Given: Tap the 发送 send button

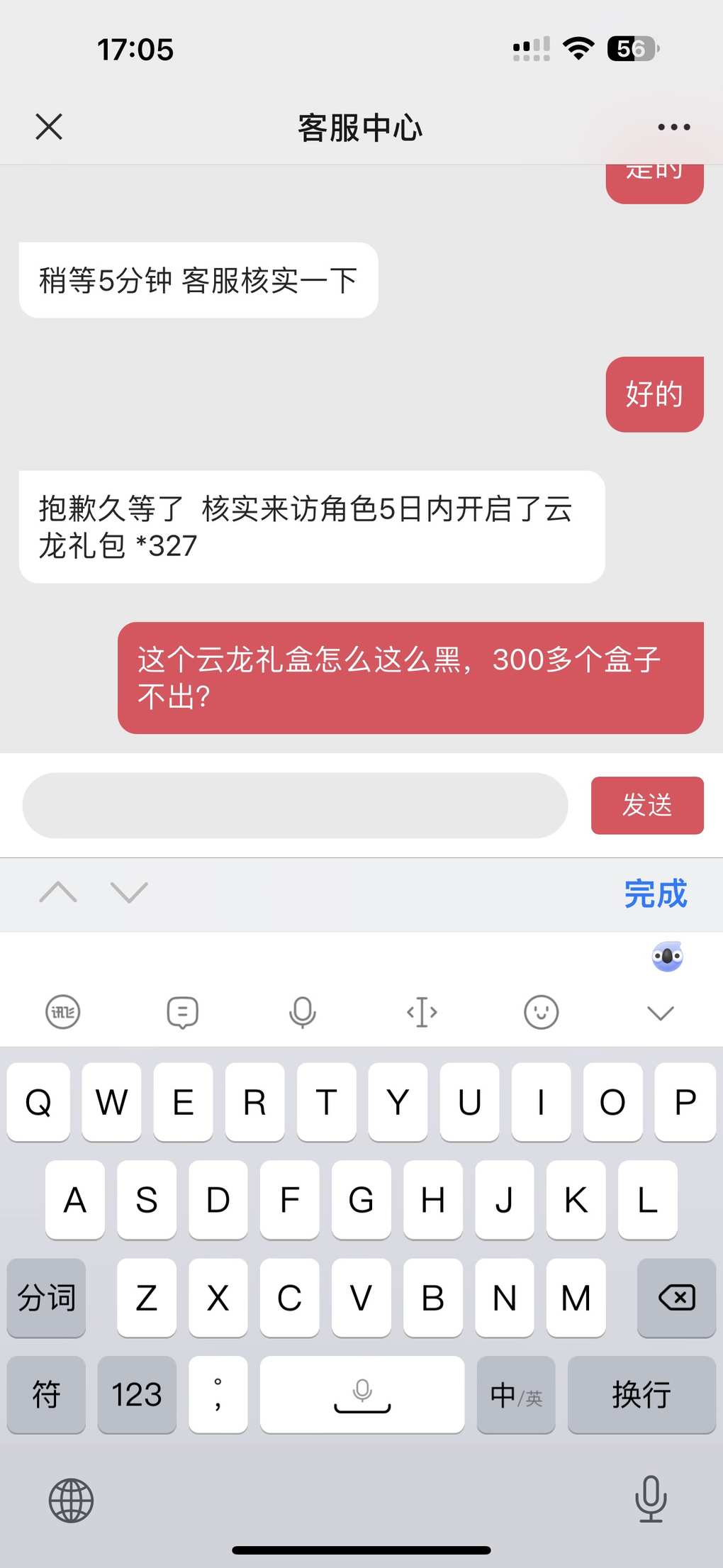Looking at the screenshot, I should pyautogui.click(x=647, y=806).
